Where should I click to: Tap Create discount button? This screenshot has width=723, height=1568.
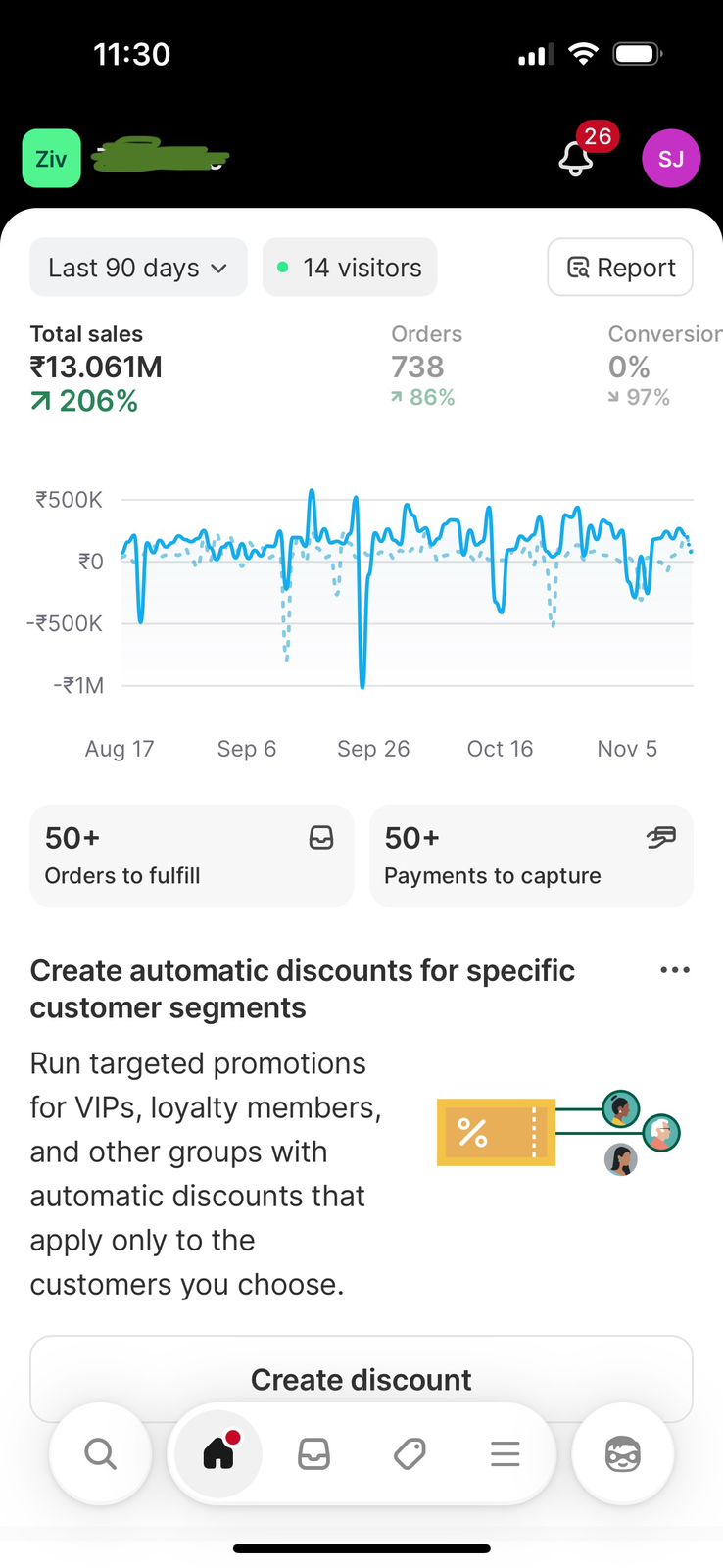click(361, 1379)
